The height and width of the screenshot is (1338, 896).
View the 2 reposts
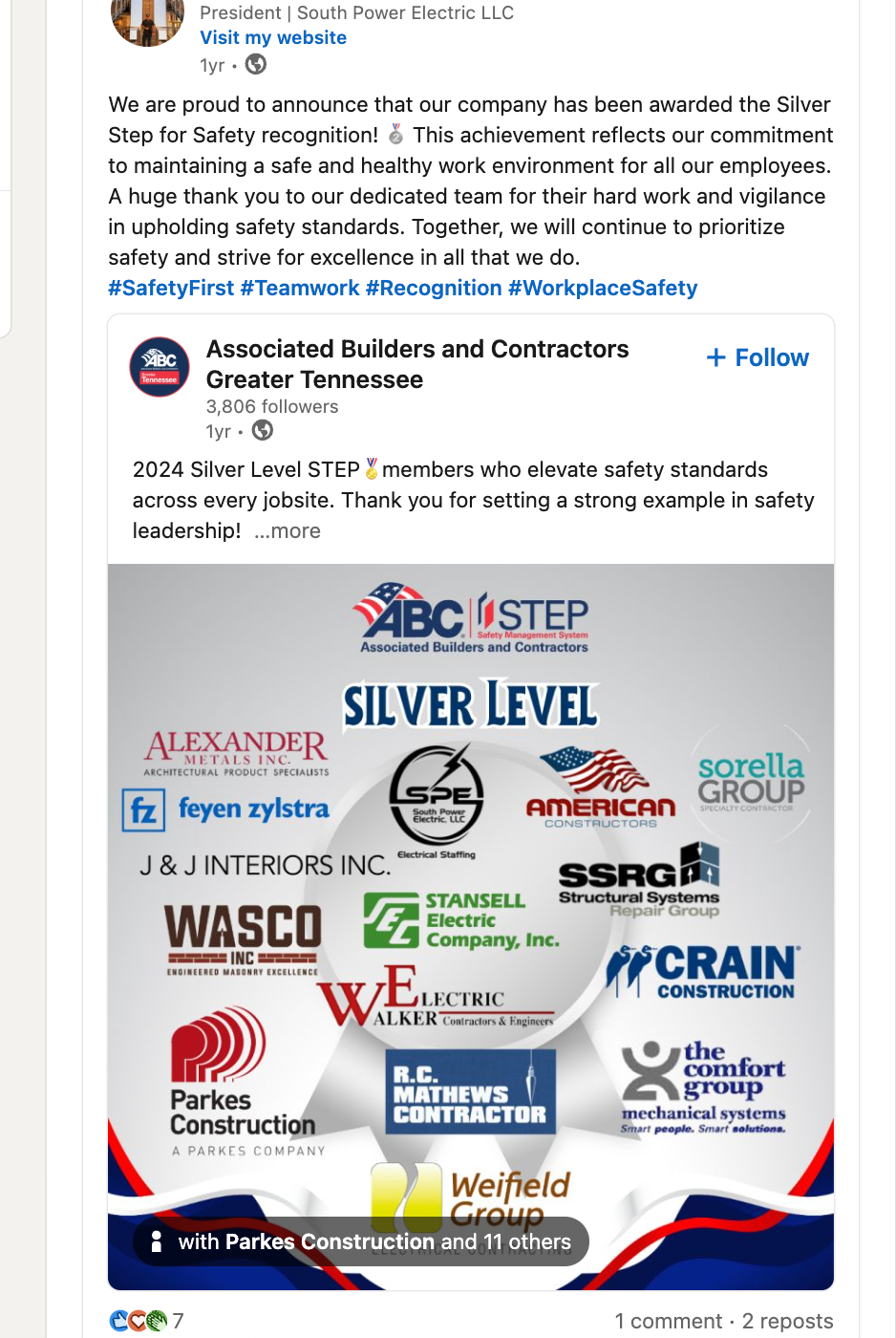click(x=788, y=1321)
